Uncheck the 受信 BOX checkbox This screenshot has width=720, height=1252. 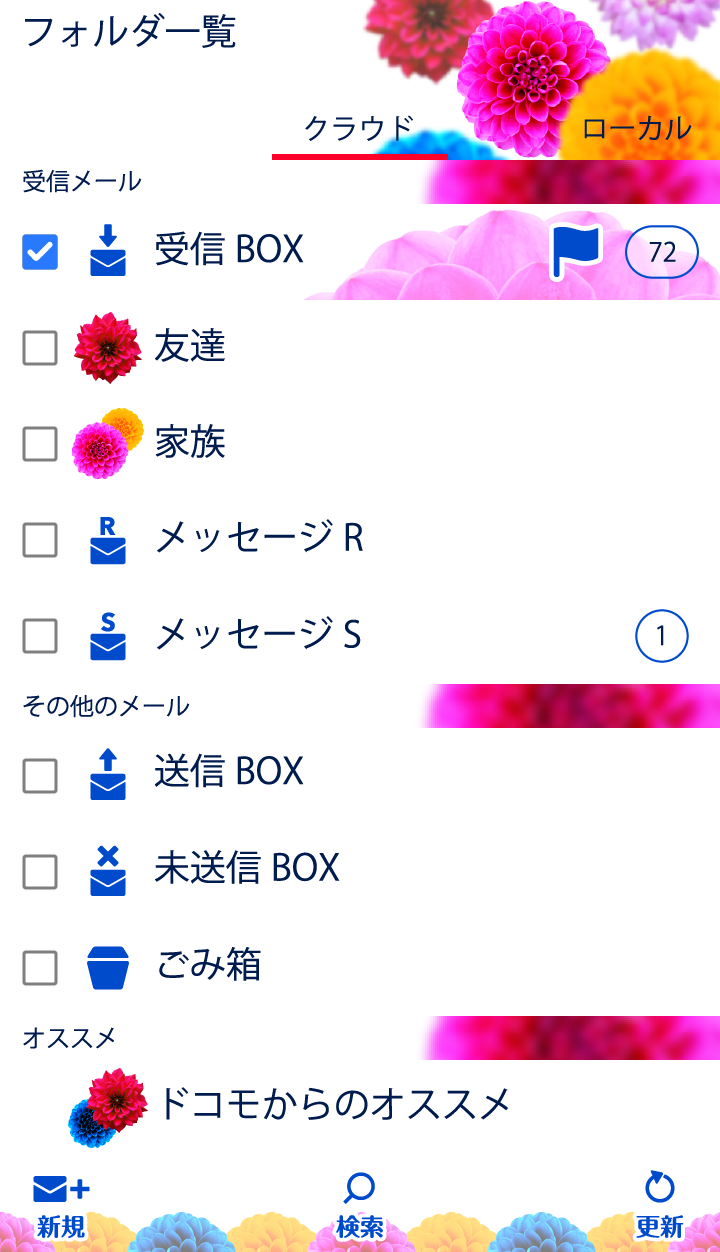[40, 252]
